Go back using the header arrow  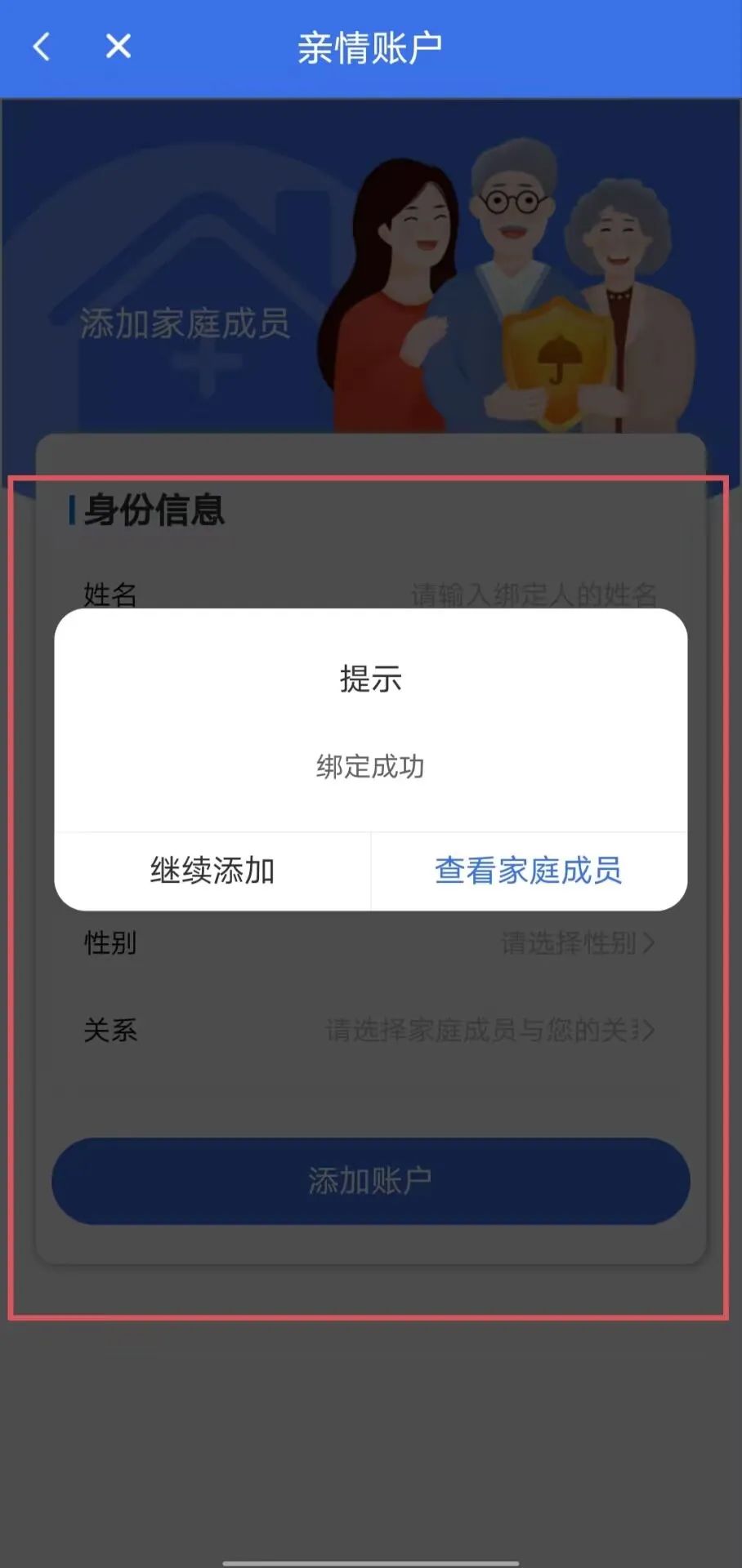[42, 47]
